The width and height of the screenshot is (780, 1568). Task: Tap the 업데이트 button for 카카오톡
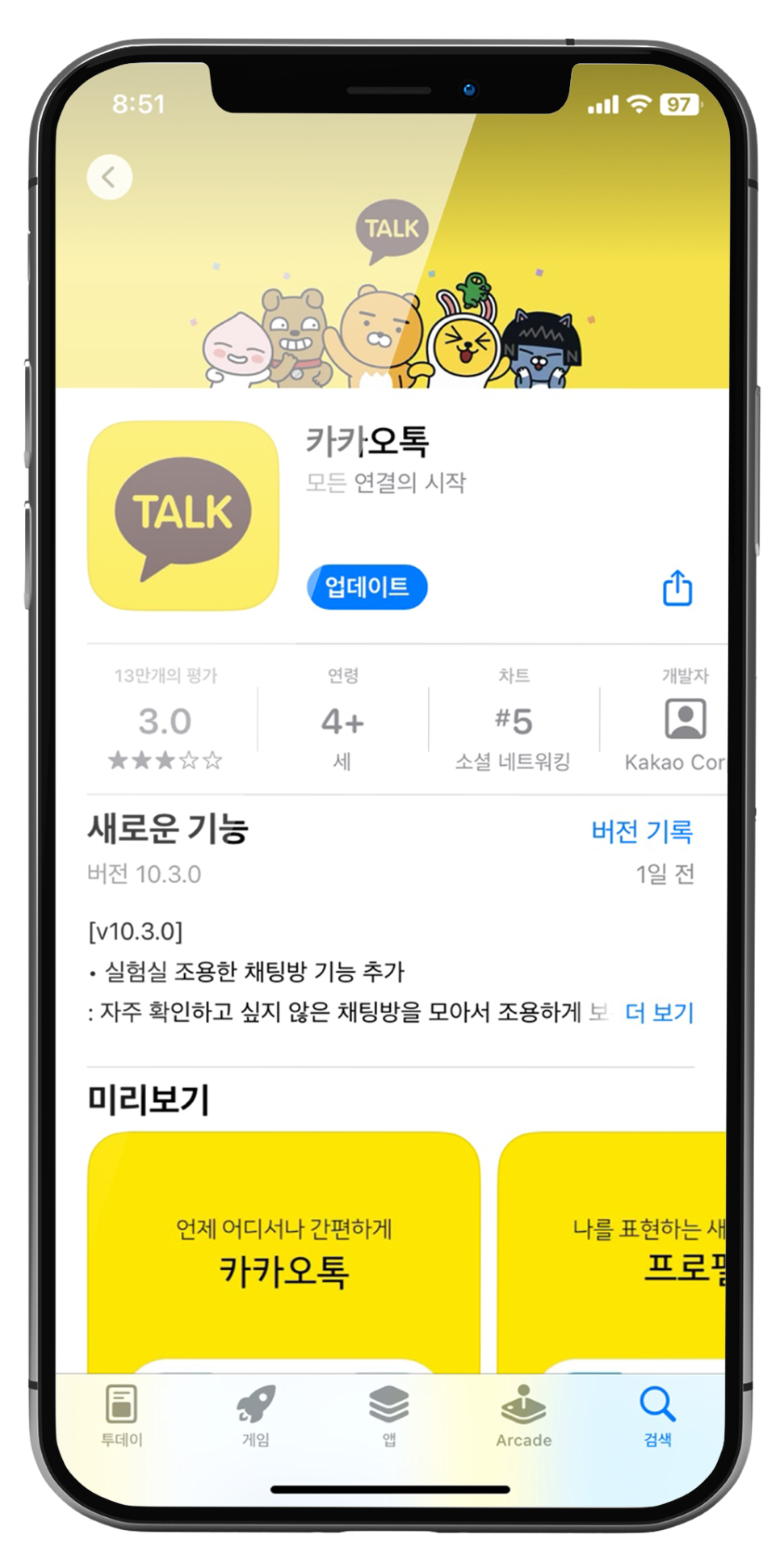click(367, 586)
